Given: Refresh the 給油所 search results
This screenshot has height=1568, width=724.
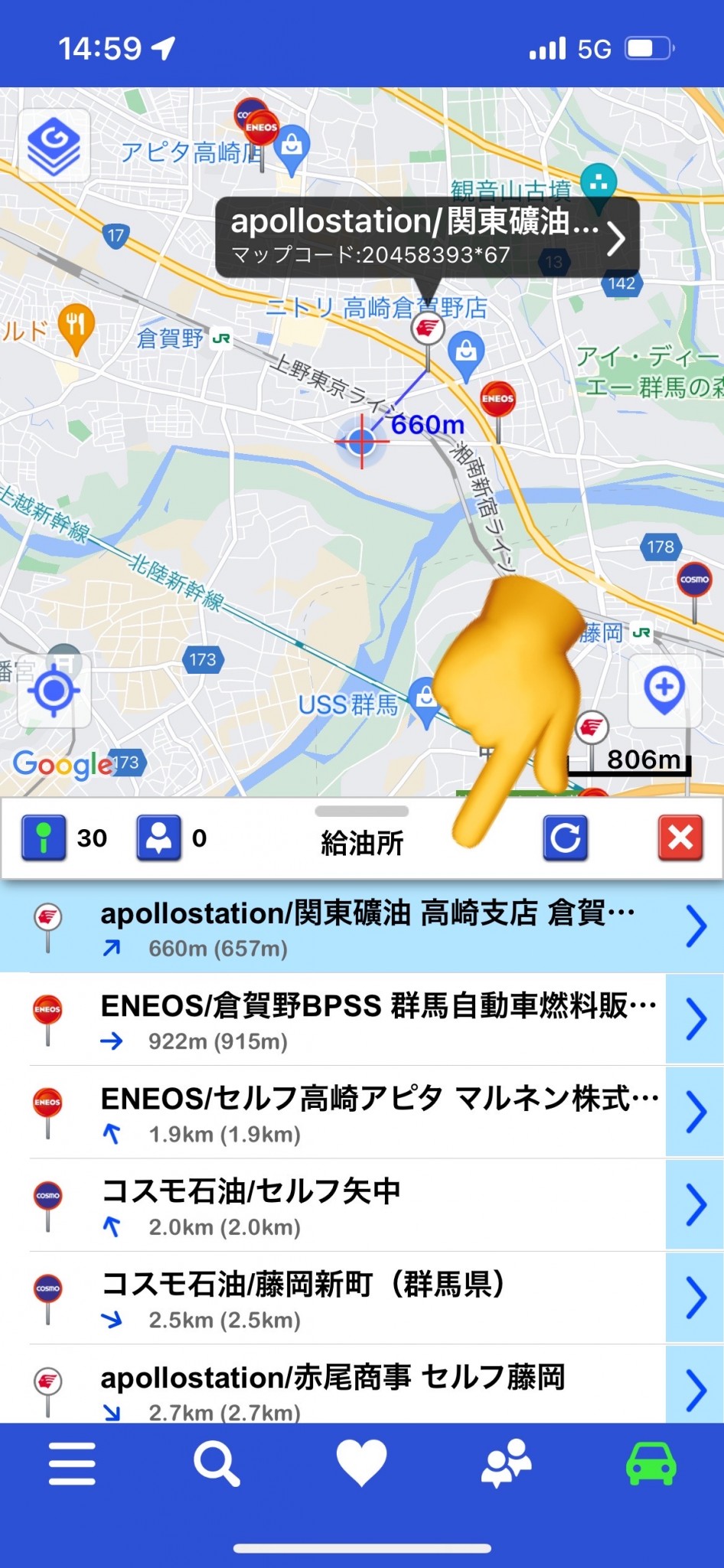Looking at the screenshot, I should (566, 839).
